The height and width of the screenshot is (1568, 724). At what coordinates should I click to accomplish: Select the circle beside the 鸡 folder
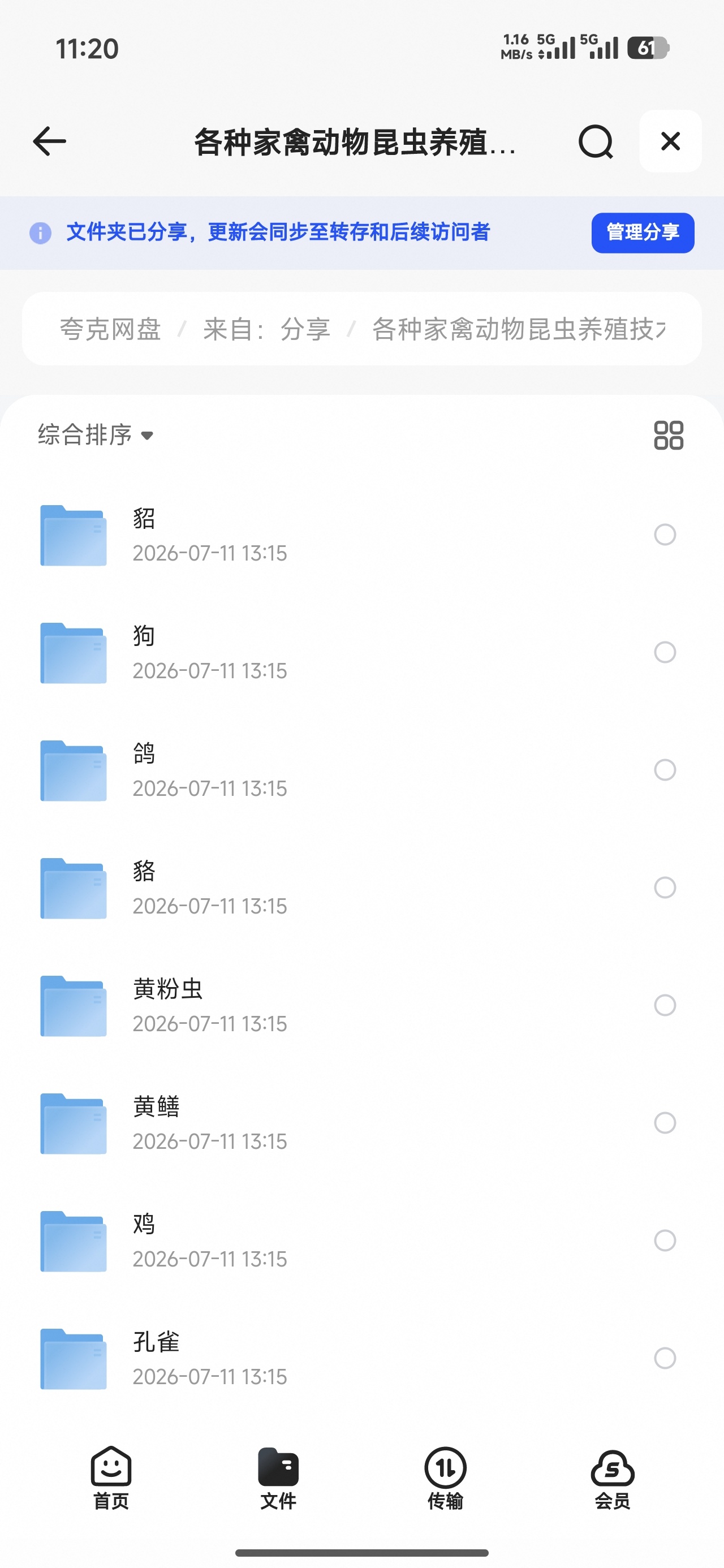(664, 1240)
